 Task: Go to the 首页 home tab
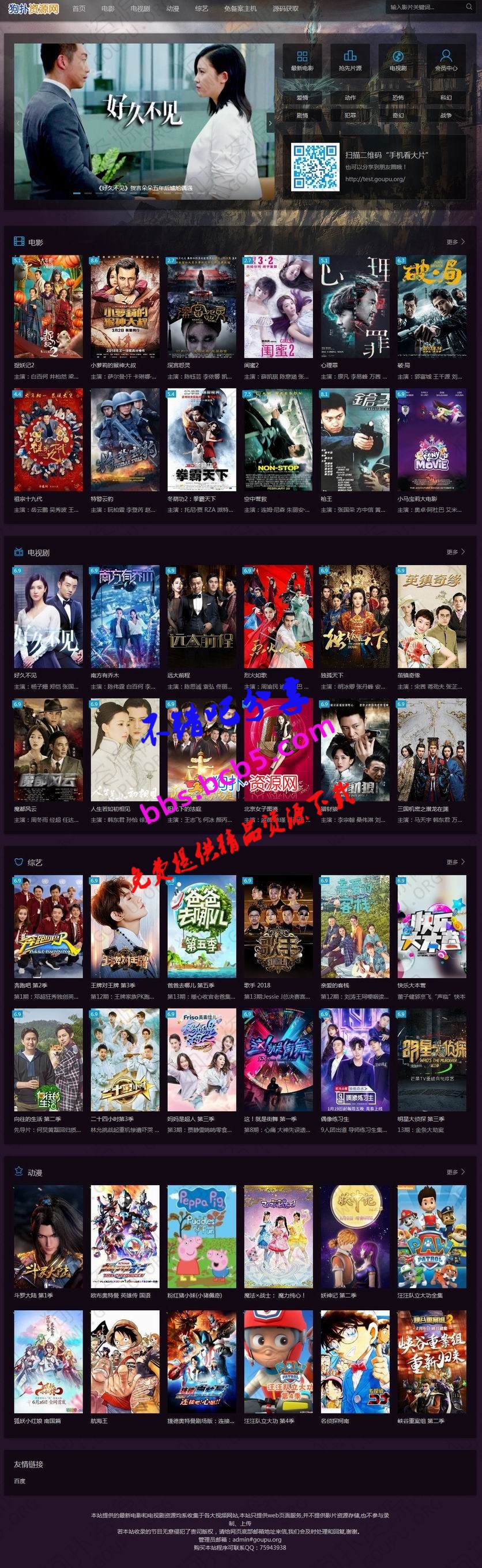78,9
